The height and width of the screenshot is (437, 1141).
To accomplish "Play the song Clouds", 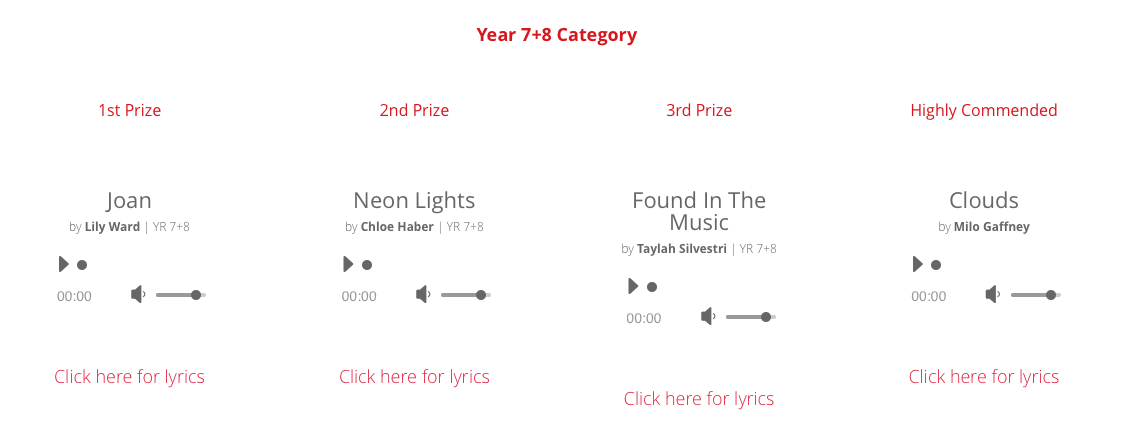I will coord(918,265).
